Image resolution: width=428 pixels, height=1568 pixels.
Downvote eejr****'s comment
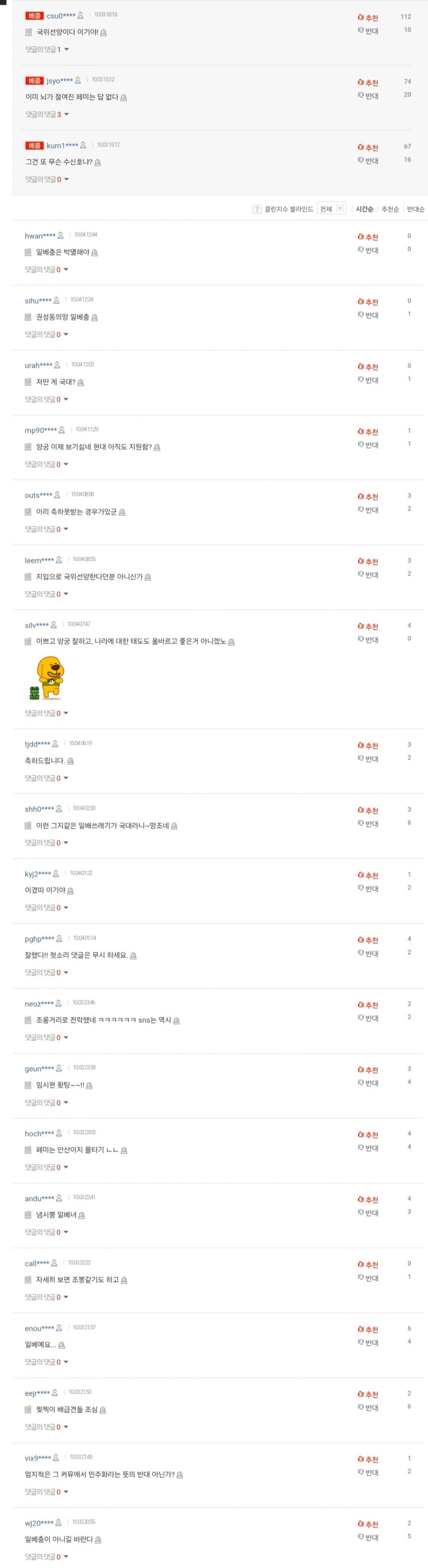(368, 1407)
